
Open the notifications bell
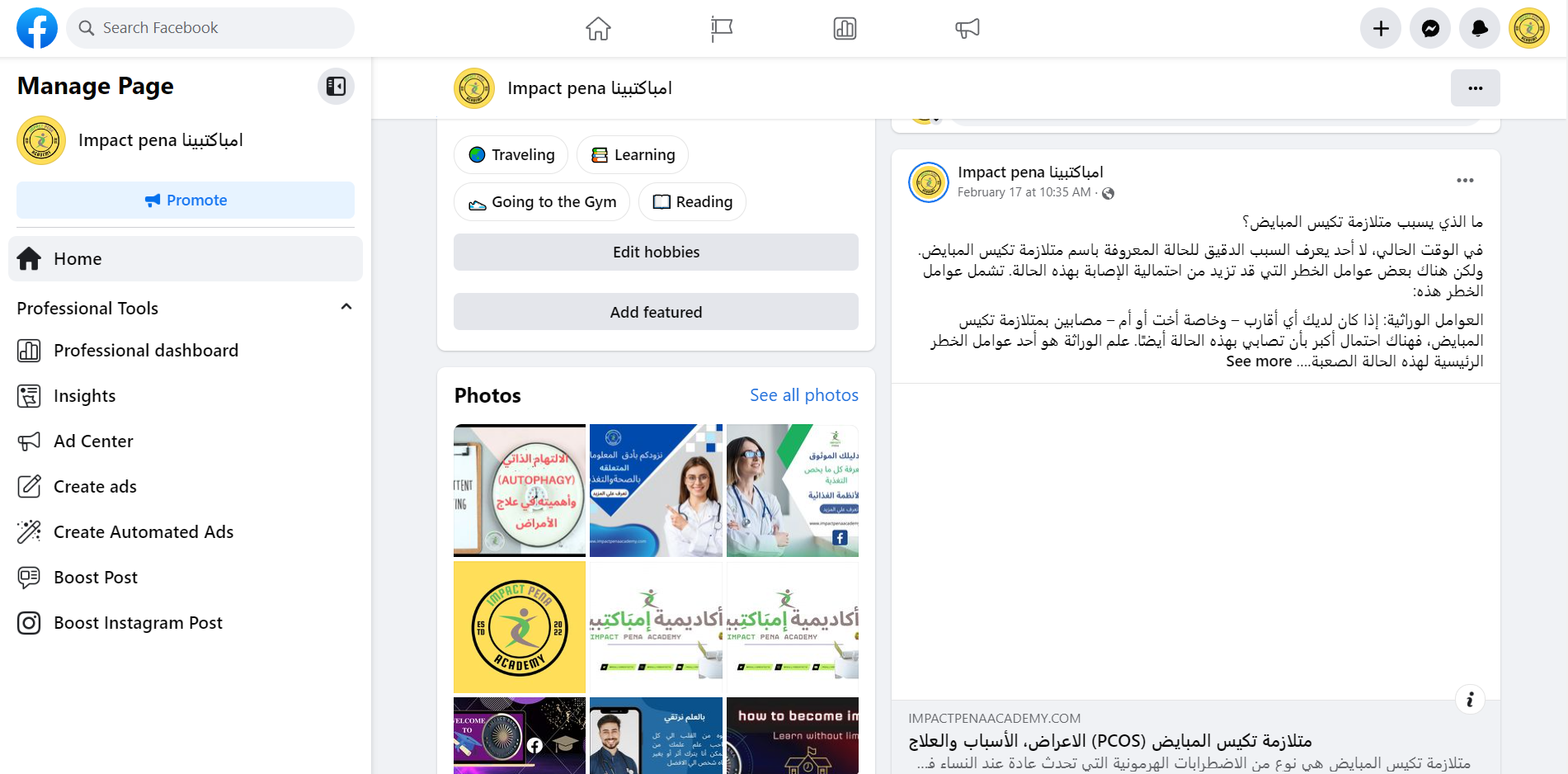click(1480, 29)
